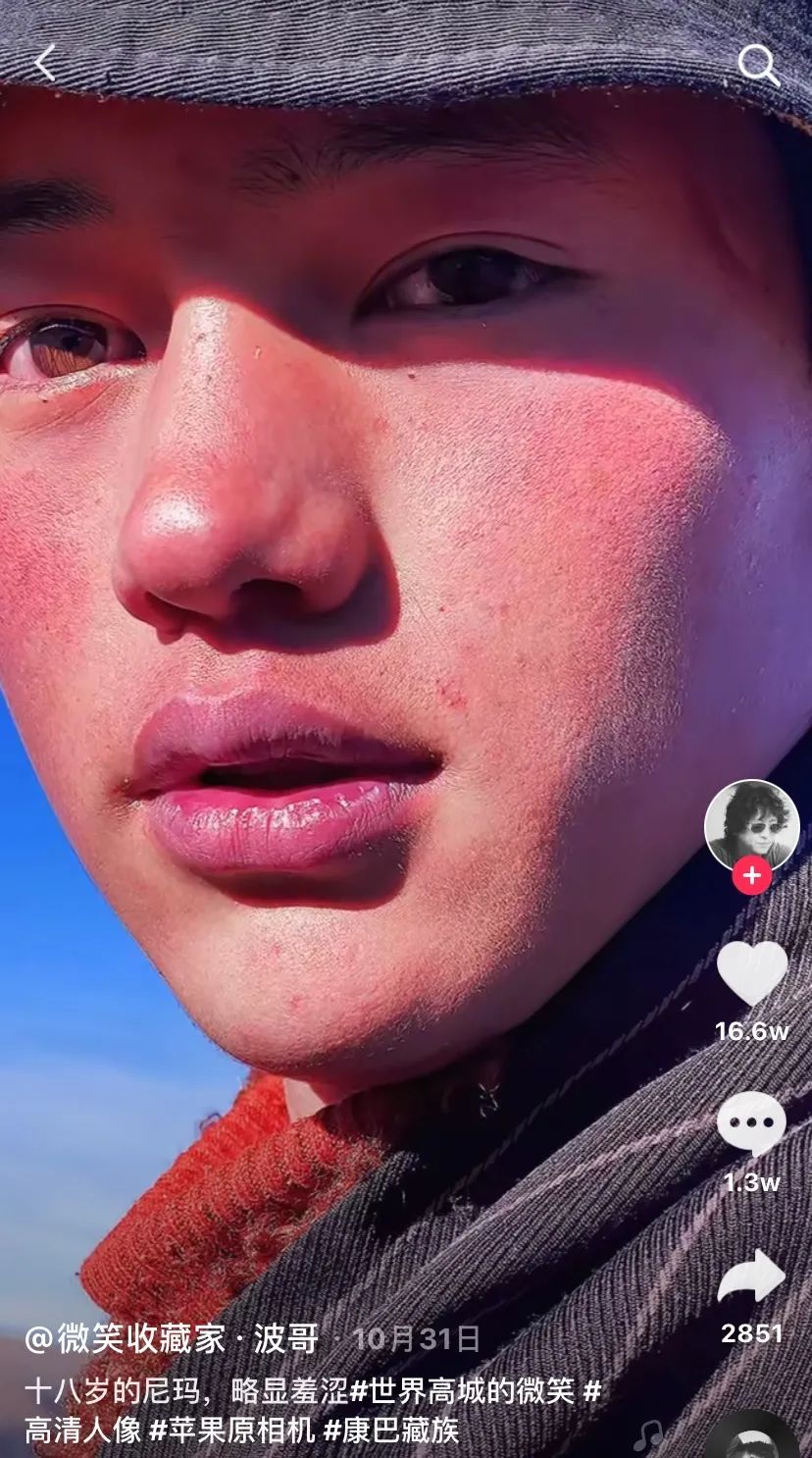Open the #世界高城的微笑 hashtag
Screen dimensions: 812x1458
tap(461, 1390)
